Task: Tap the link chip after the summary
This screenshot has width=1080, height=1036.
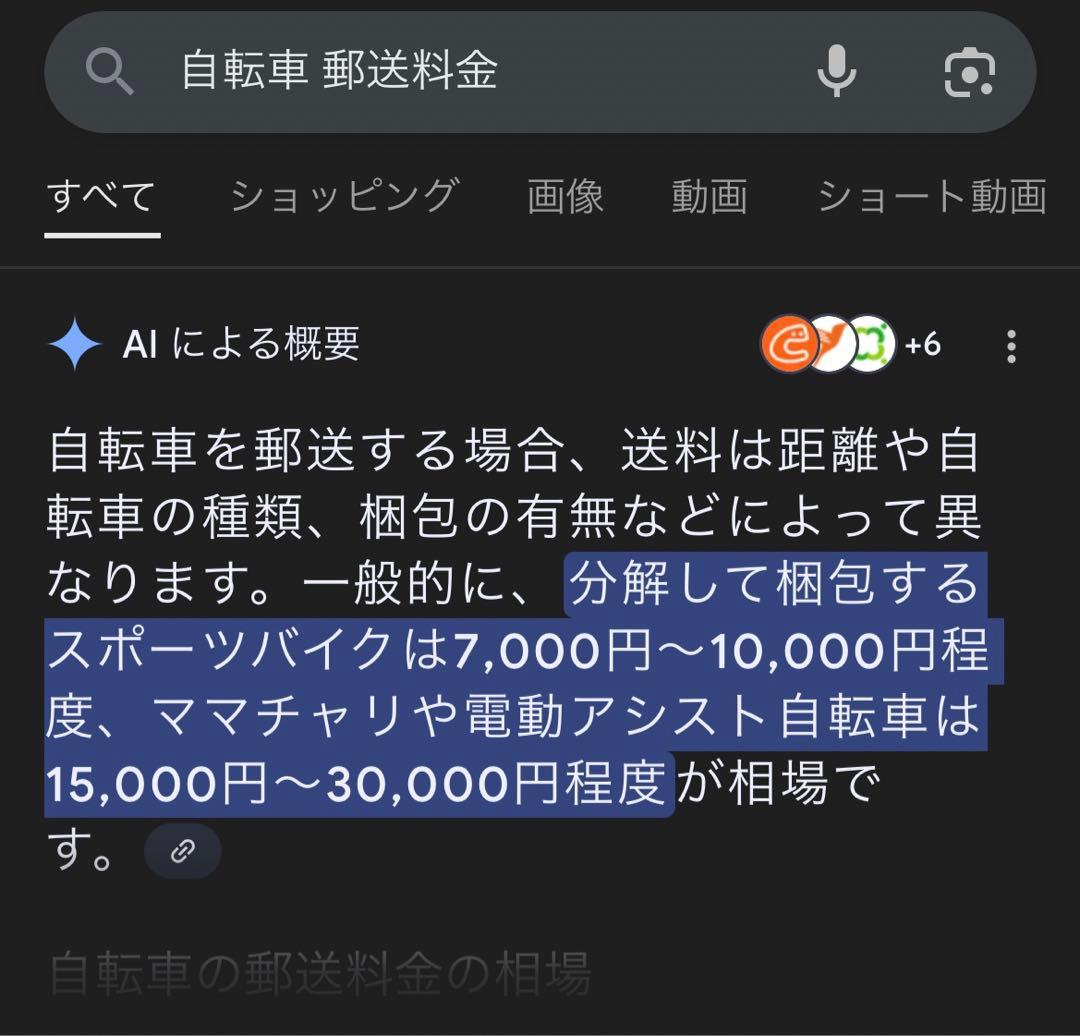Action: tap(182, 851)
